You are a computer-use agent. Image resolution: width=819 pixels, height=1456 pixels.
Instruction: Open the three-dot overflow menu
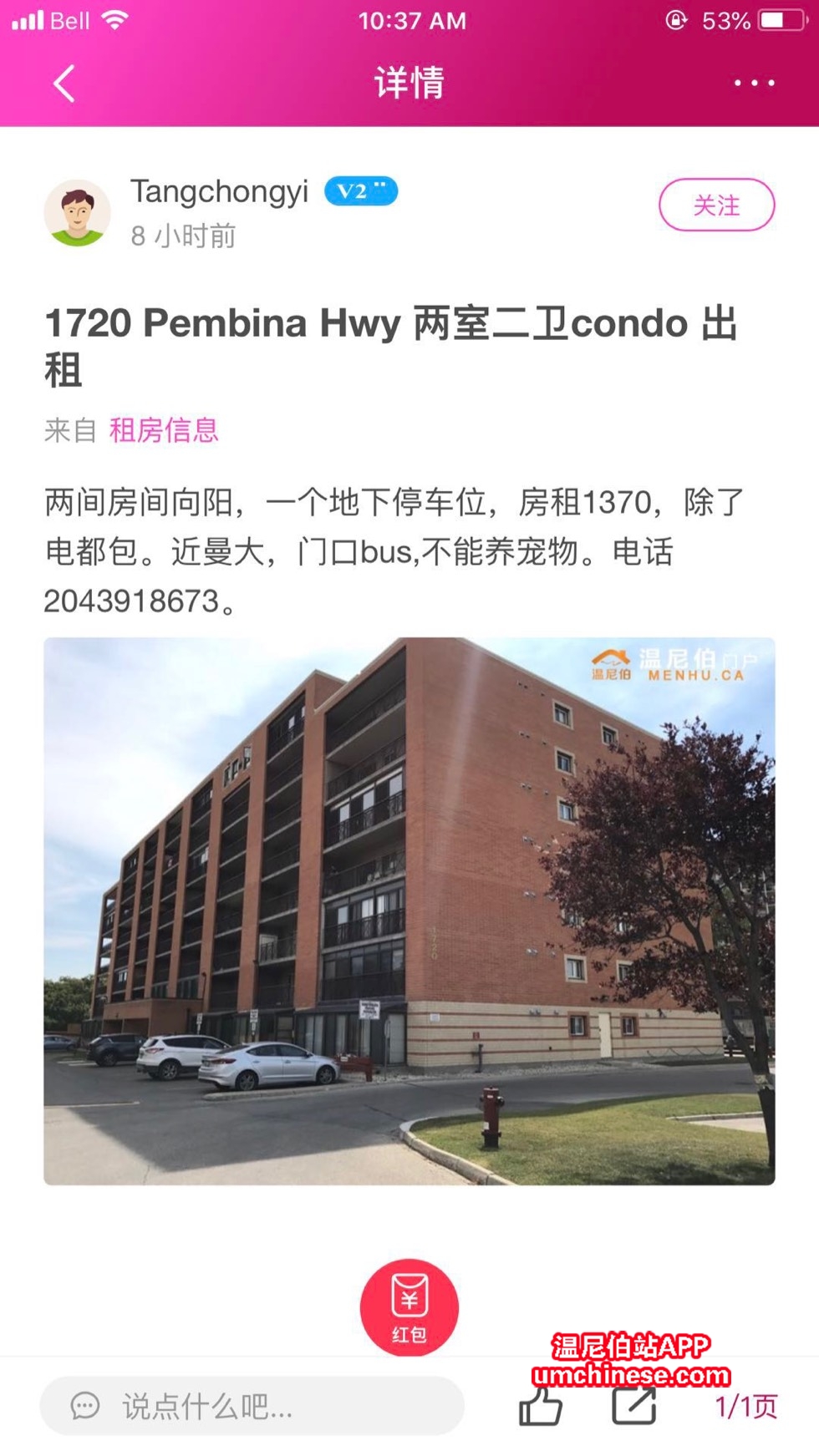[x=754, y=83]
